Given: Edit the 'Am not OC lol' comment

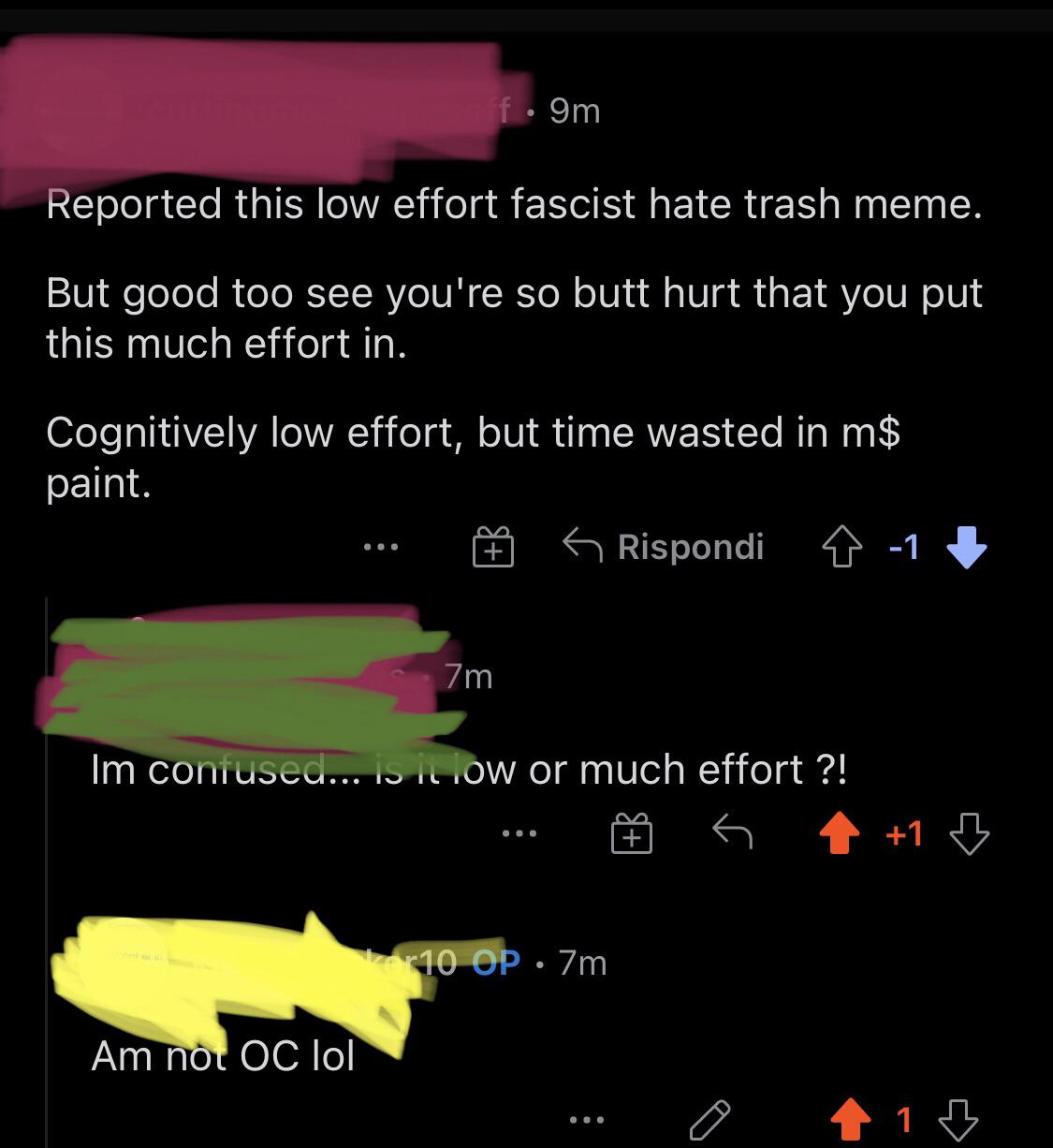Looking at the screenshot, I should (709, 1120).
